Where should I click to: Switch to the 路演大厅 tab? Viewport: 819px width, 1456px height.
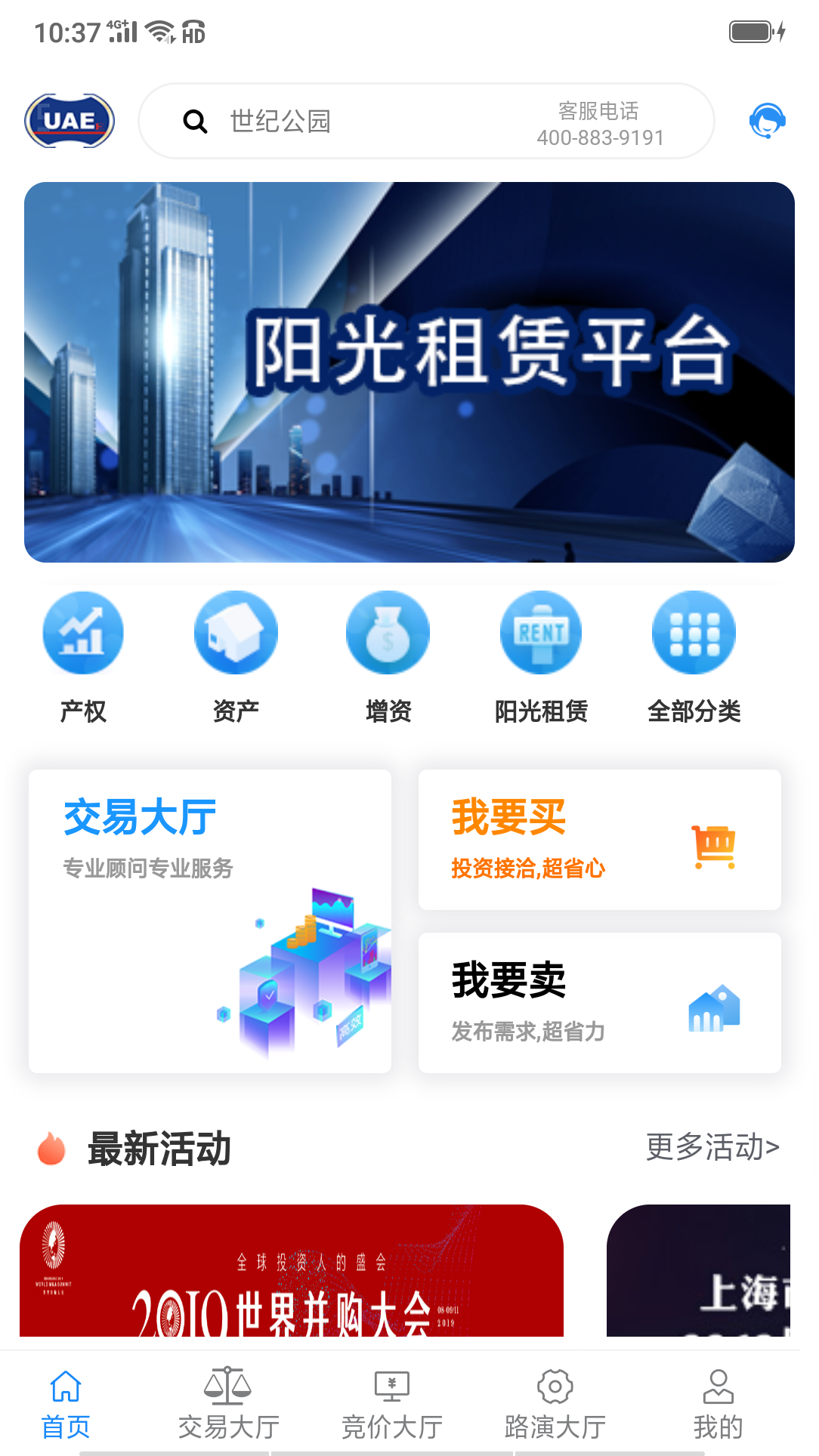coord(555,1403)
